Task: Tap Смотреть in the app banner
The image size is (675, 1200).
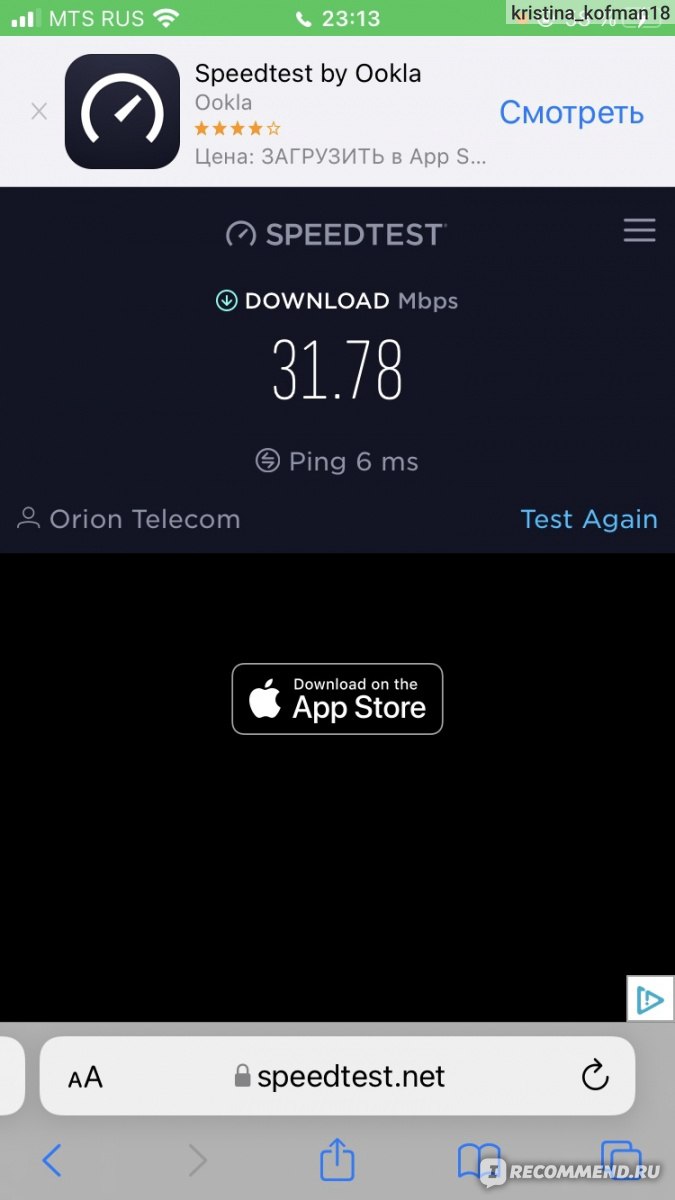Action: point(571,112)
